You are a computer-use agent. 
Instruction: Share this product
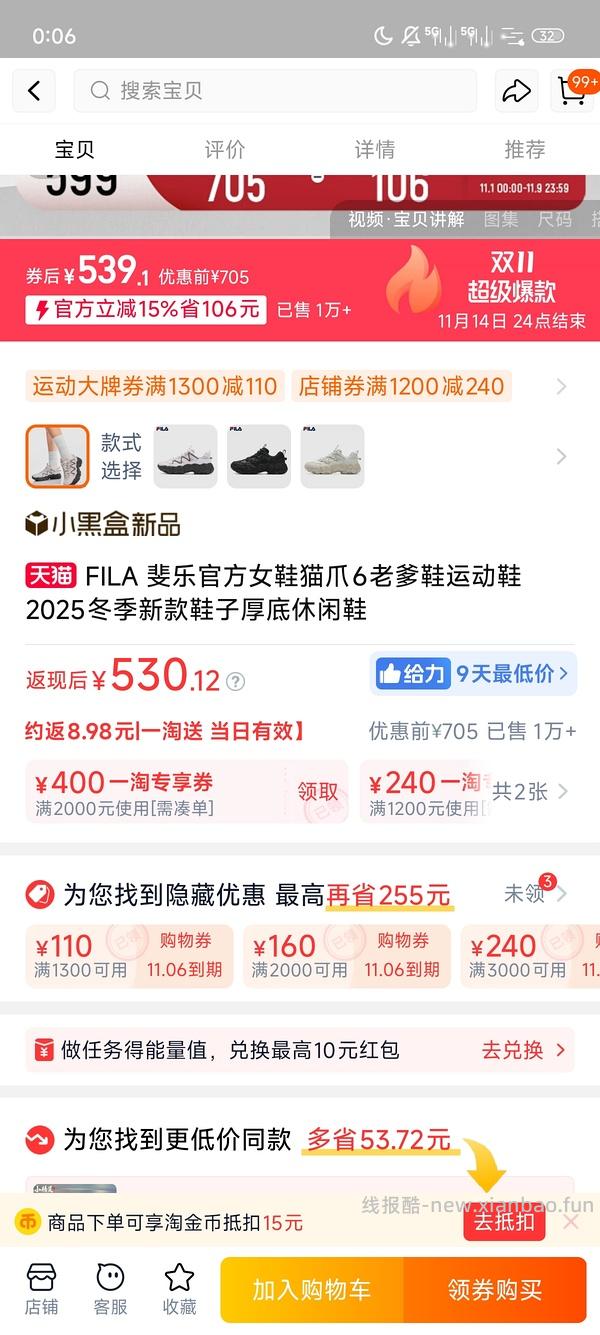pyautogui.click(x=516, y=91)
